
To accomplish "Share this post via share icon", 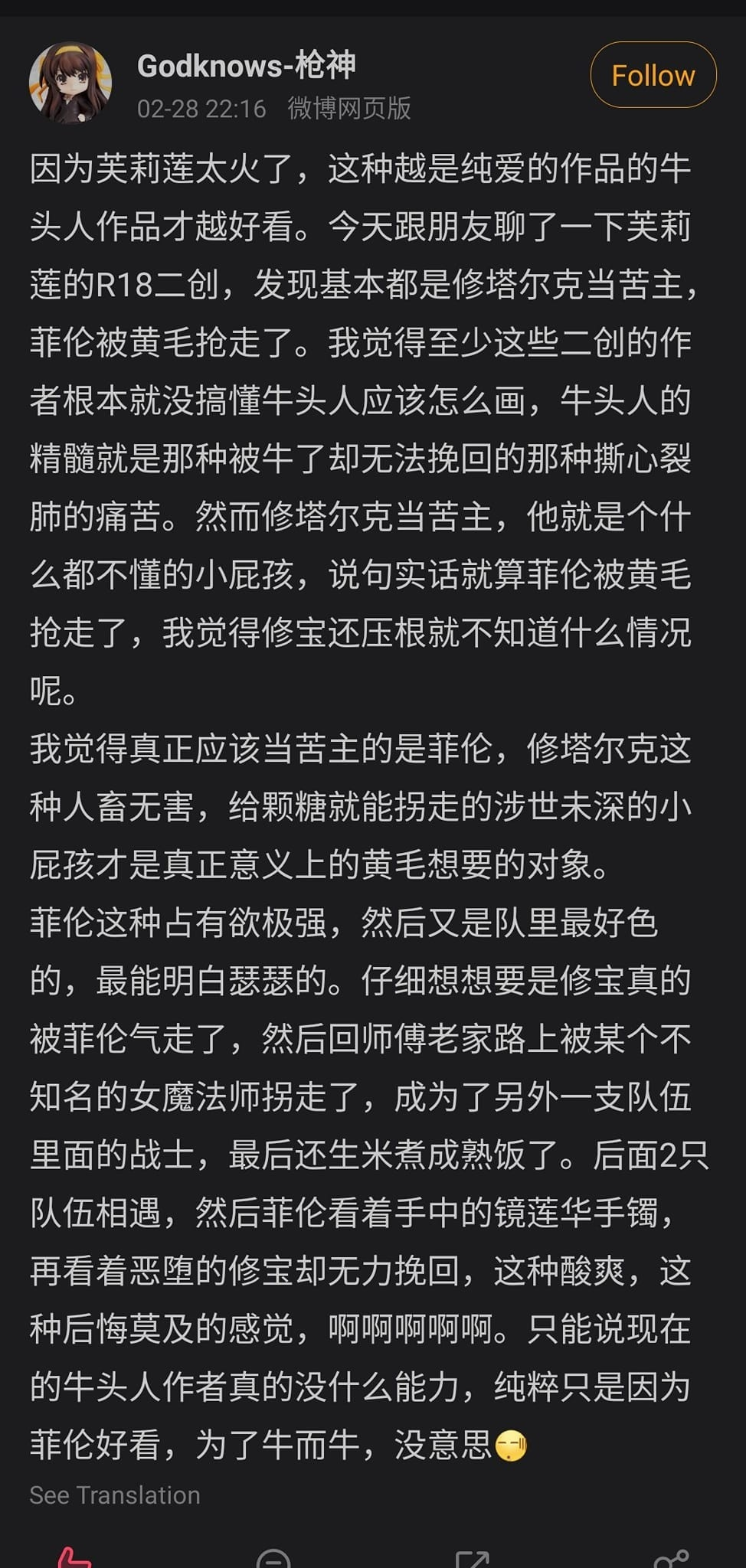I will (x=671, y=1559).
